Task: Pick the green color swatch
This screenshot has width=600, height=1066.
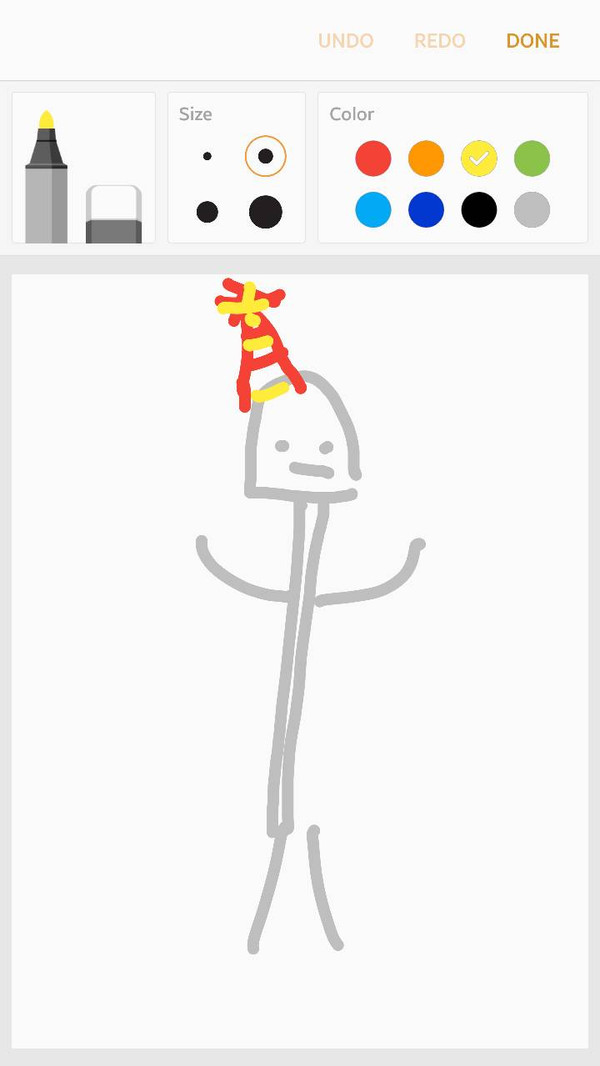Action: (x=532, y=158)
